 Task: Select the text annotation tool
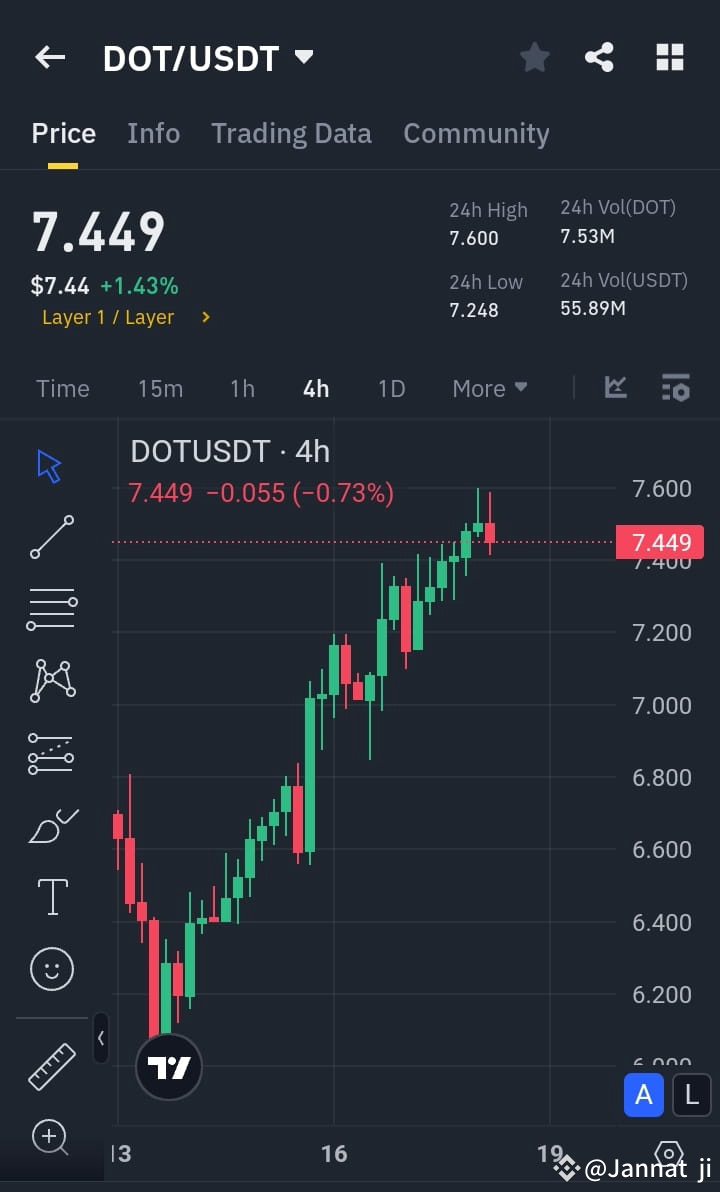click(51, 896)
